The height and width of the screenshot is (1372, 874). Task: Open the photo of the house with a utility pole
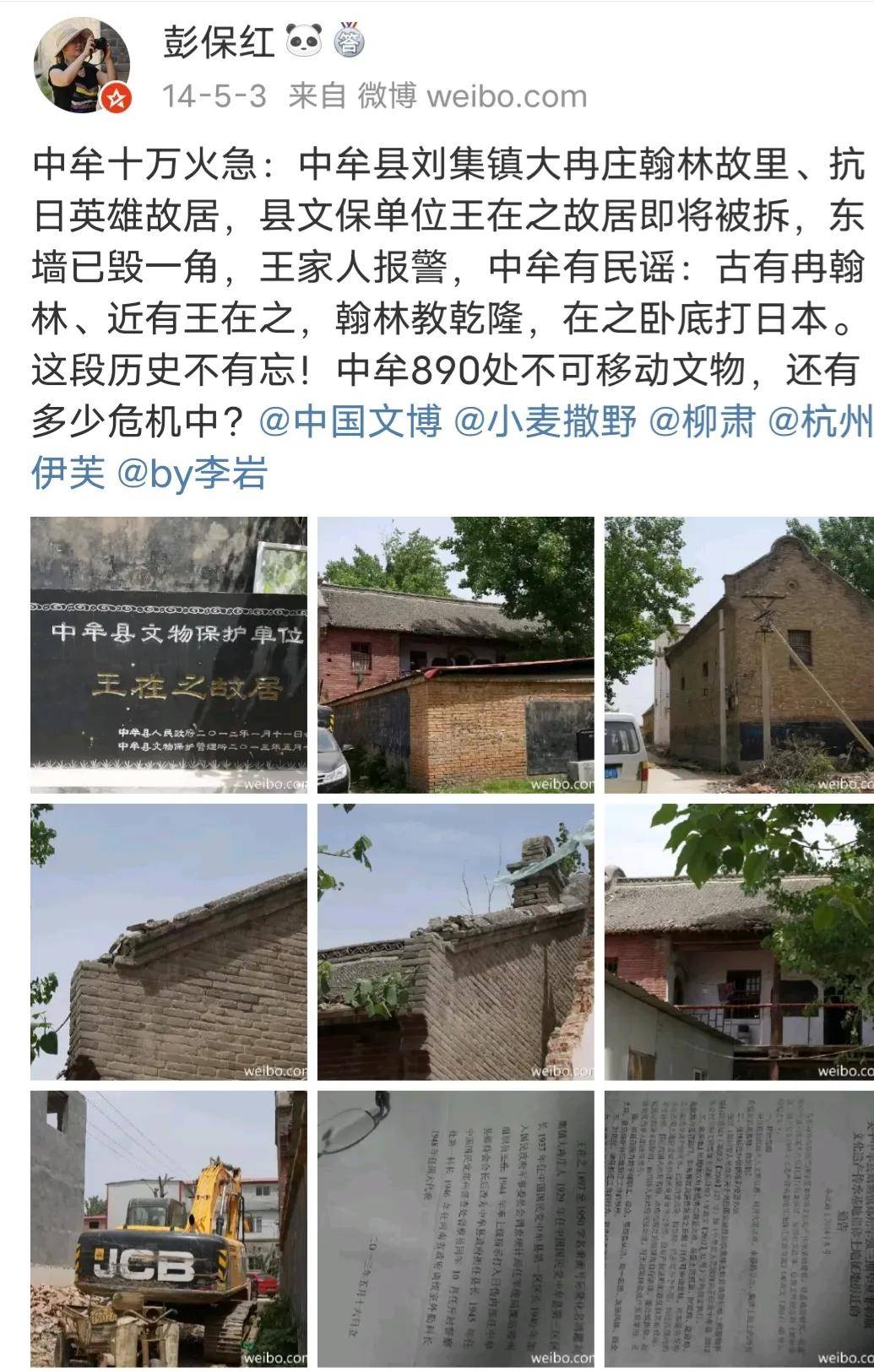click(x=739, y=654)
